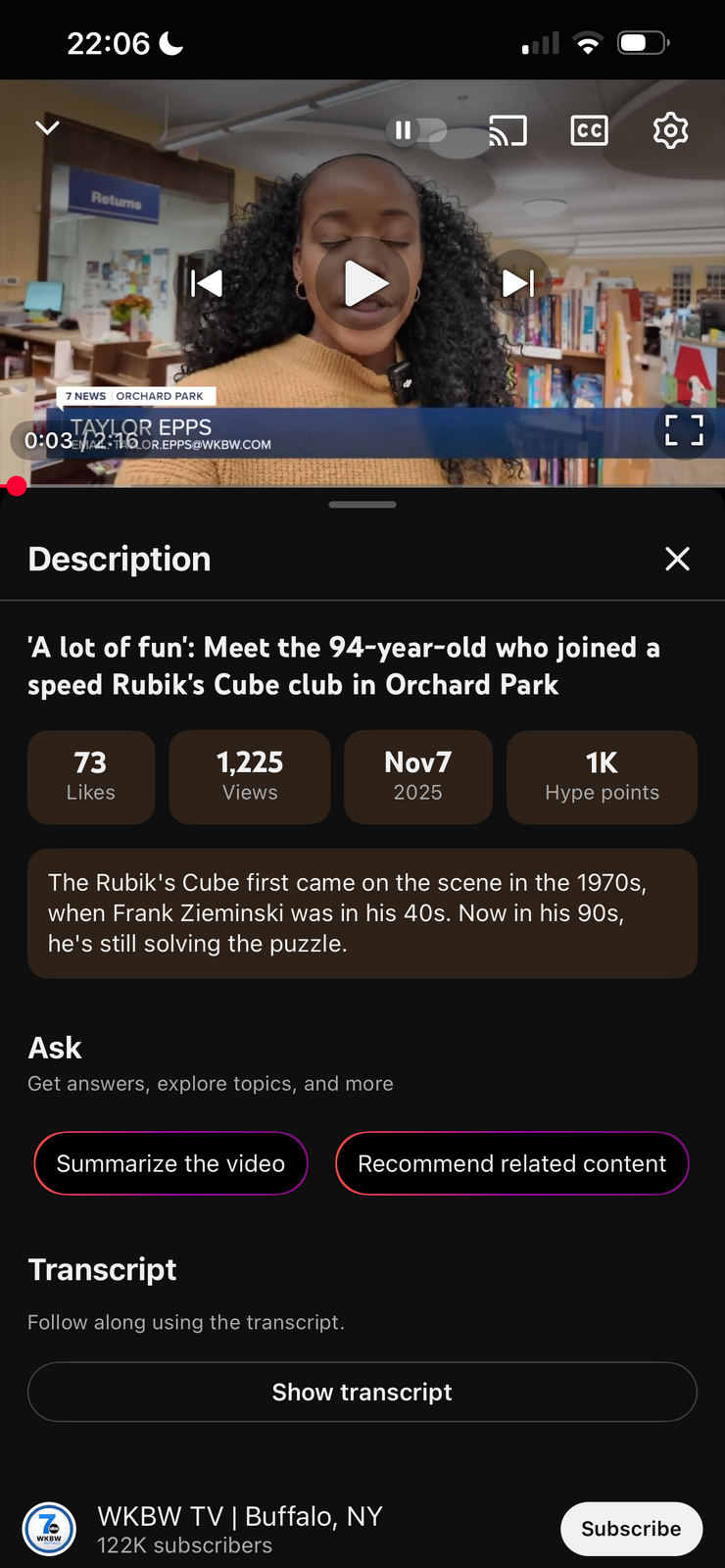The width and height of the screenshot is (725, 1568).
Task: Collapse the video player with the down chevron
Action: pyautogui.click(x=47, y=128)
